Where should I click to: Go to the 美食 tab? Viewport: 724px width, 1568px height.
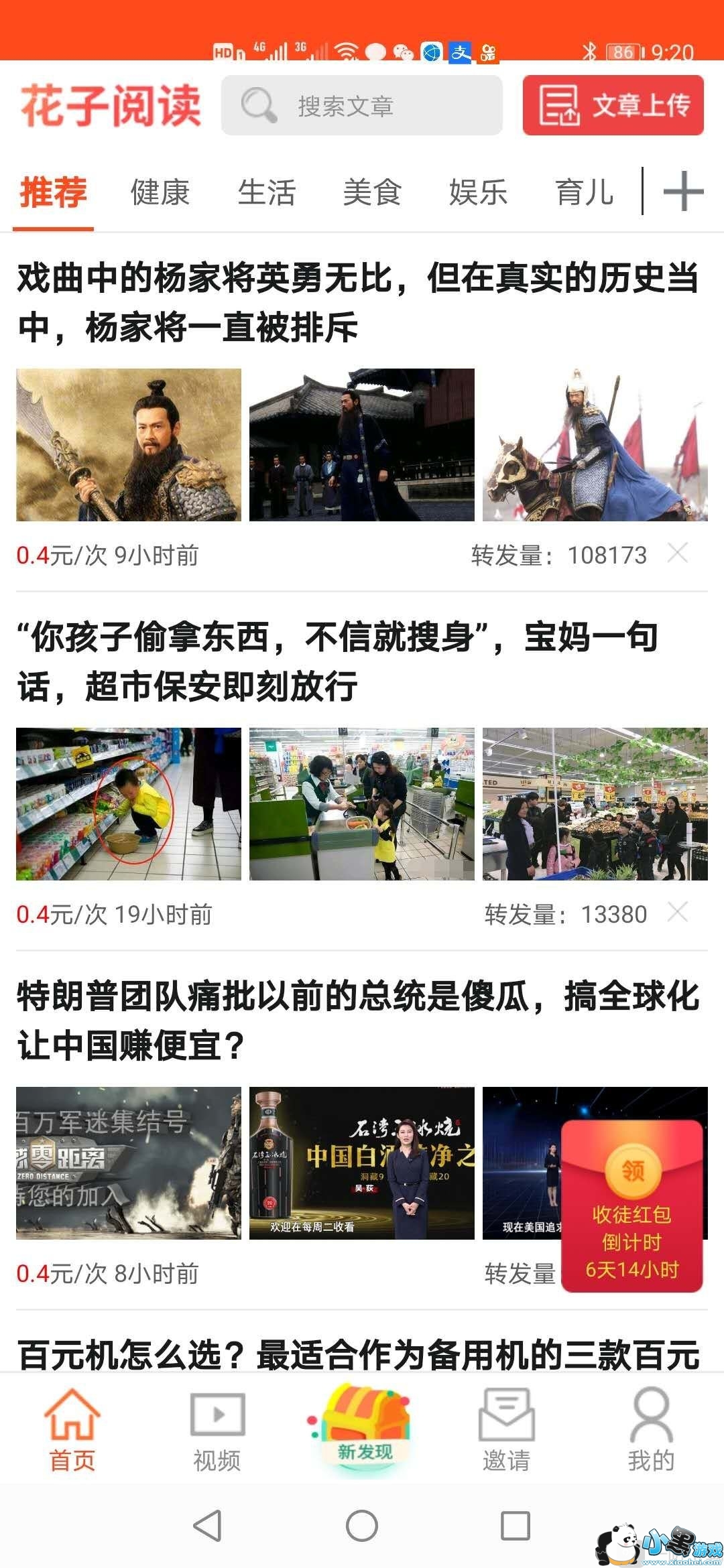(x=371, y=193)
